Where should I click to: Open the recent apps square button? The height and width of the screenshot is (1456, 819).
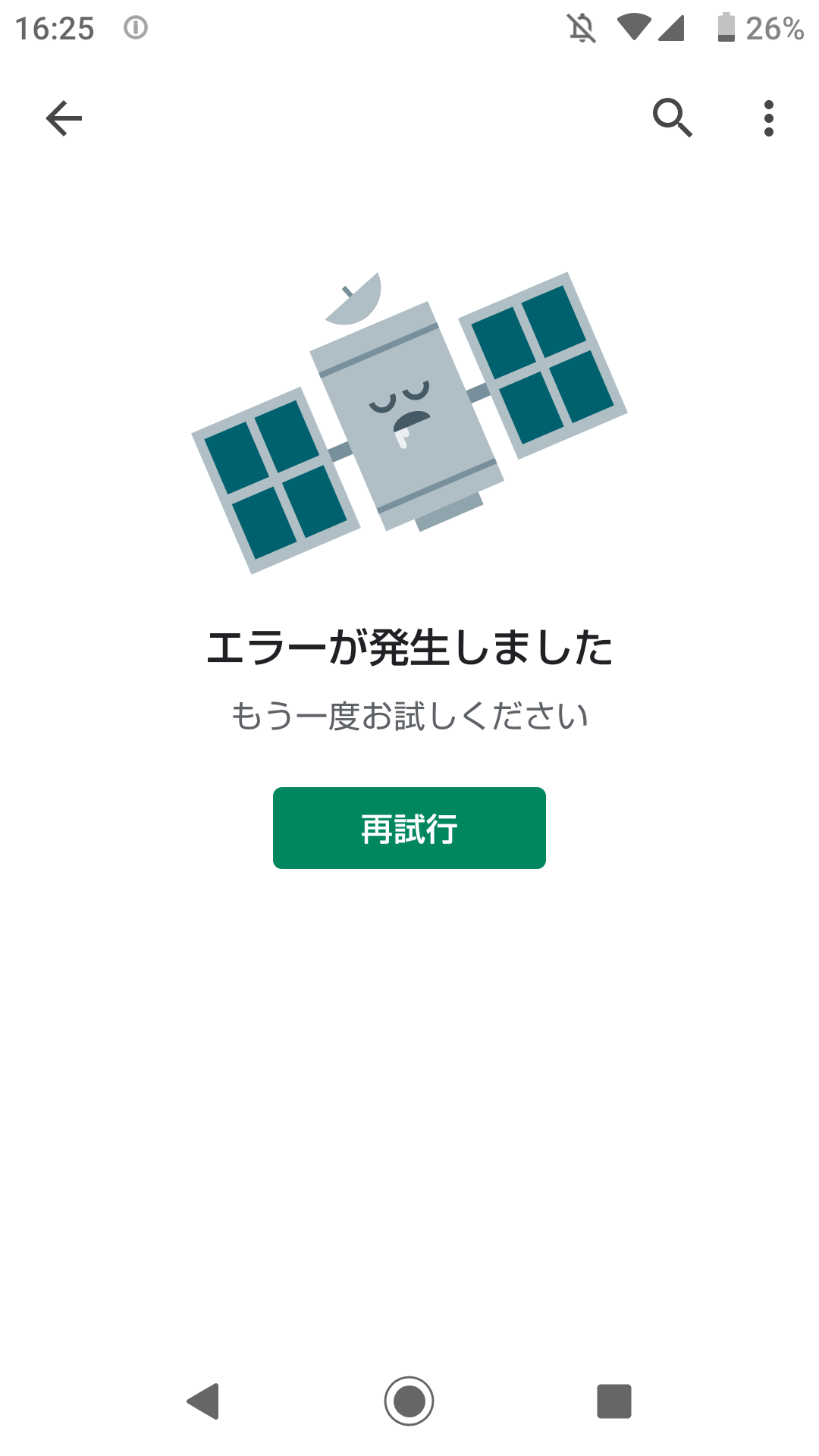coord(613,1401)
